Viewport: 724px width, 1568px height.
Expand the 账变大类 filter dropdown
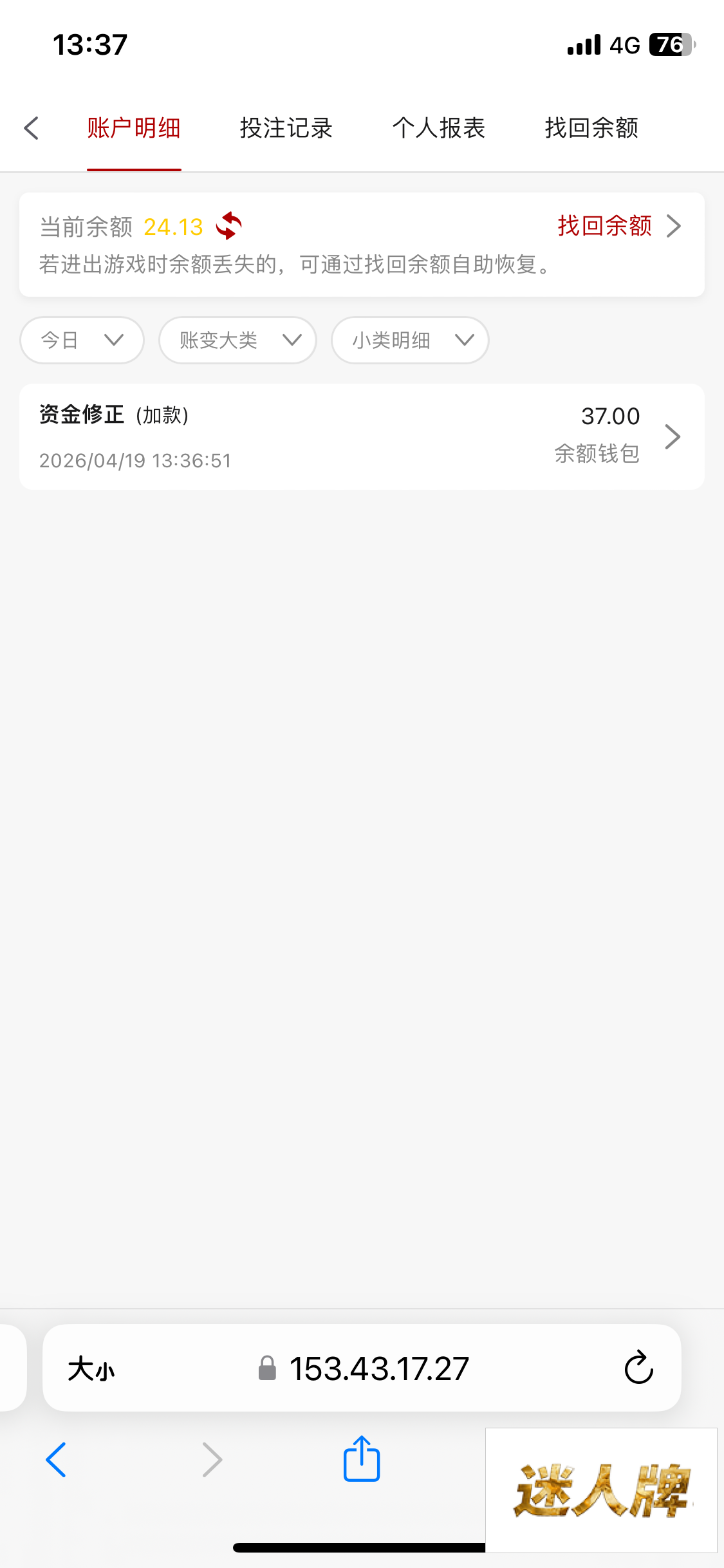(237, 340)
